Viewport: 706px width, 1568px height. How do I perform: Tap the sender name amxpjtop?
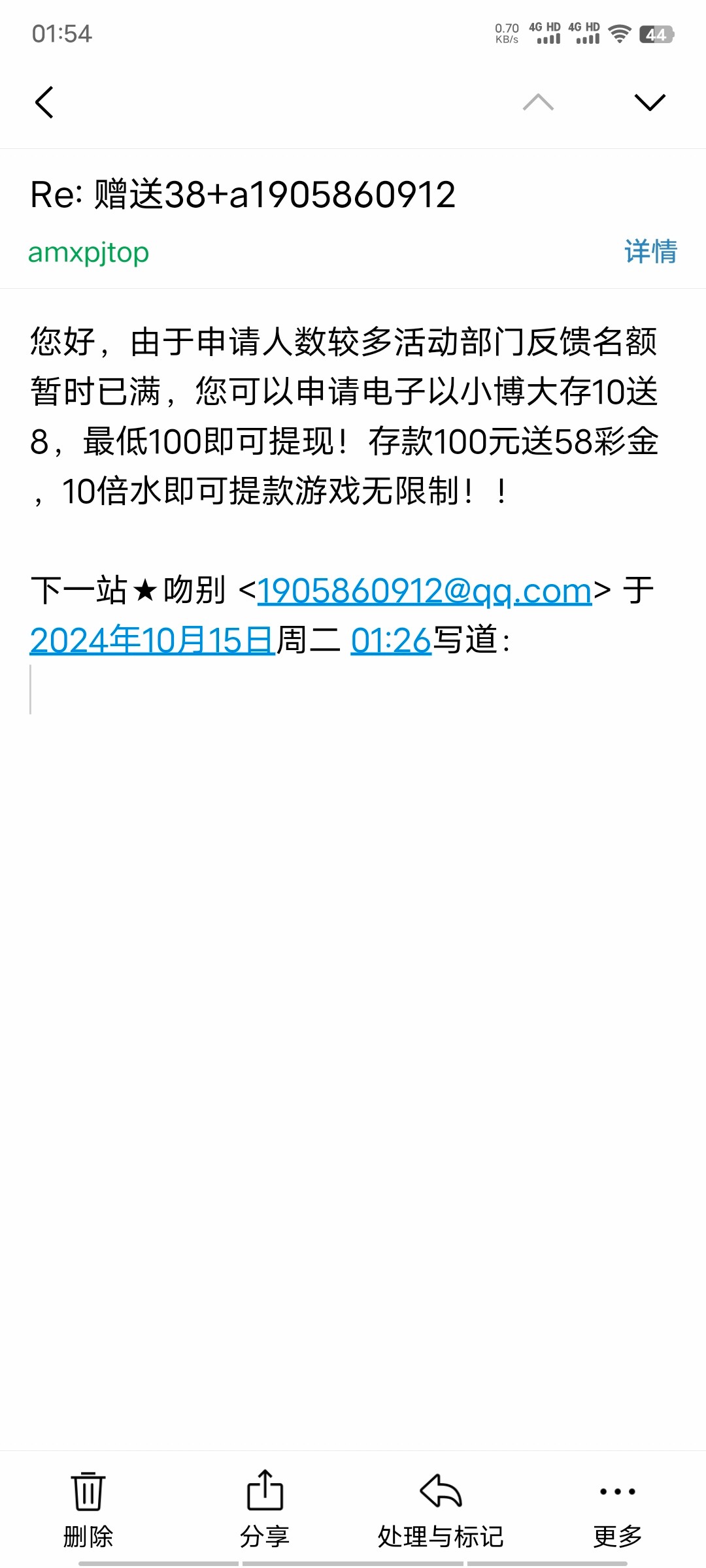point(88,253)
